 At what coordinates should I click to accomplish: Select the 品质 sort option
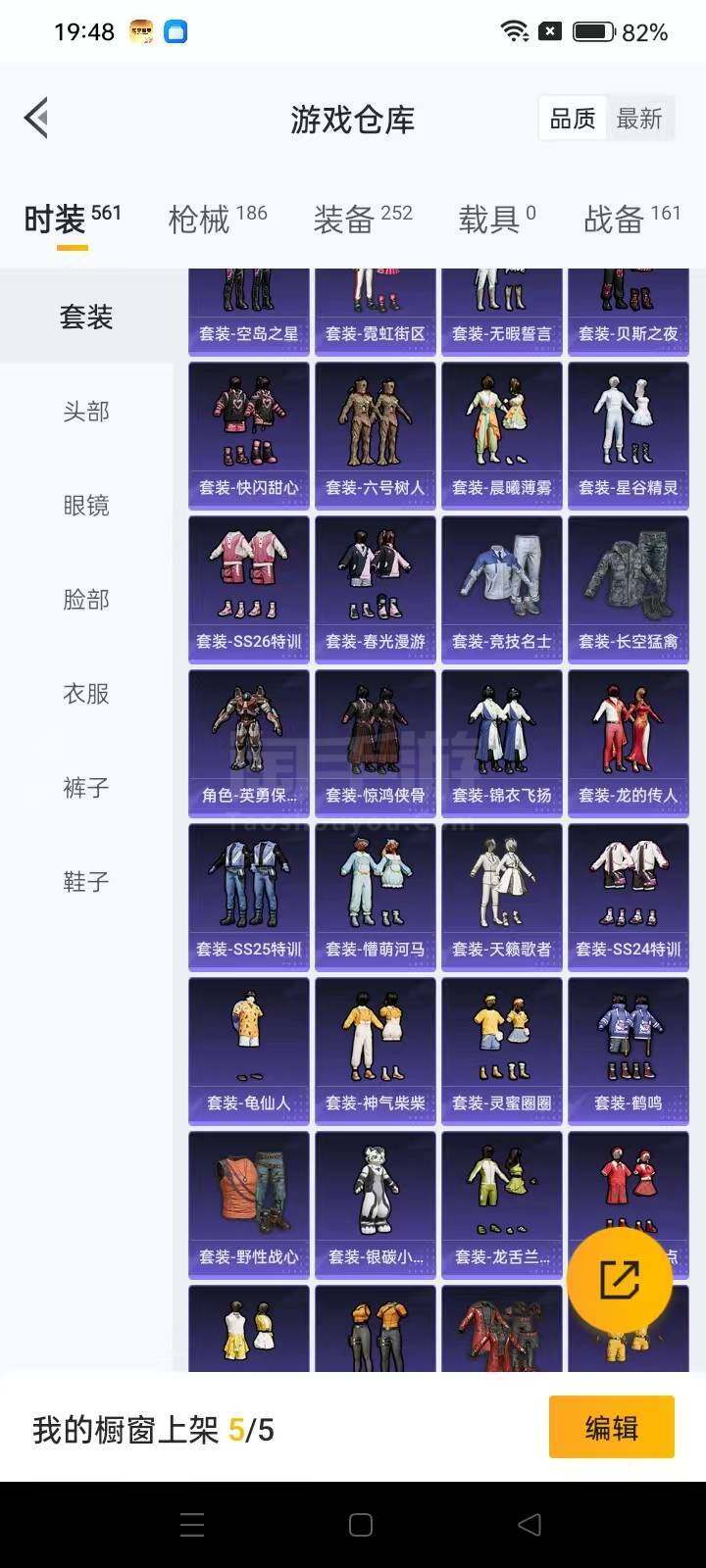[x=573, y=119]
